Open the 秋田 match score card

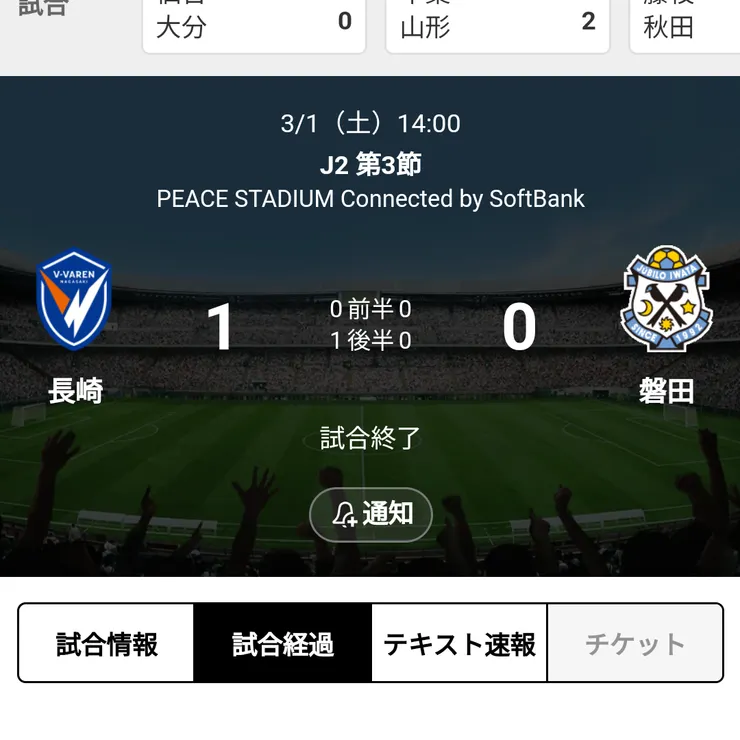pos(684,24)
